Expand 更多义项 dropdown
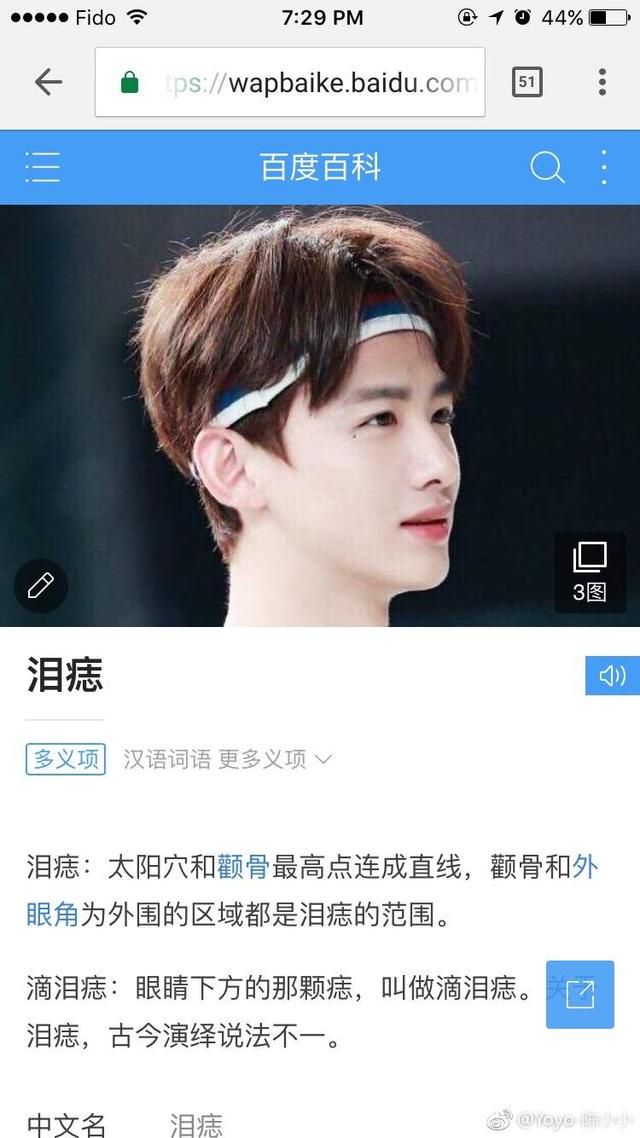 276,760
